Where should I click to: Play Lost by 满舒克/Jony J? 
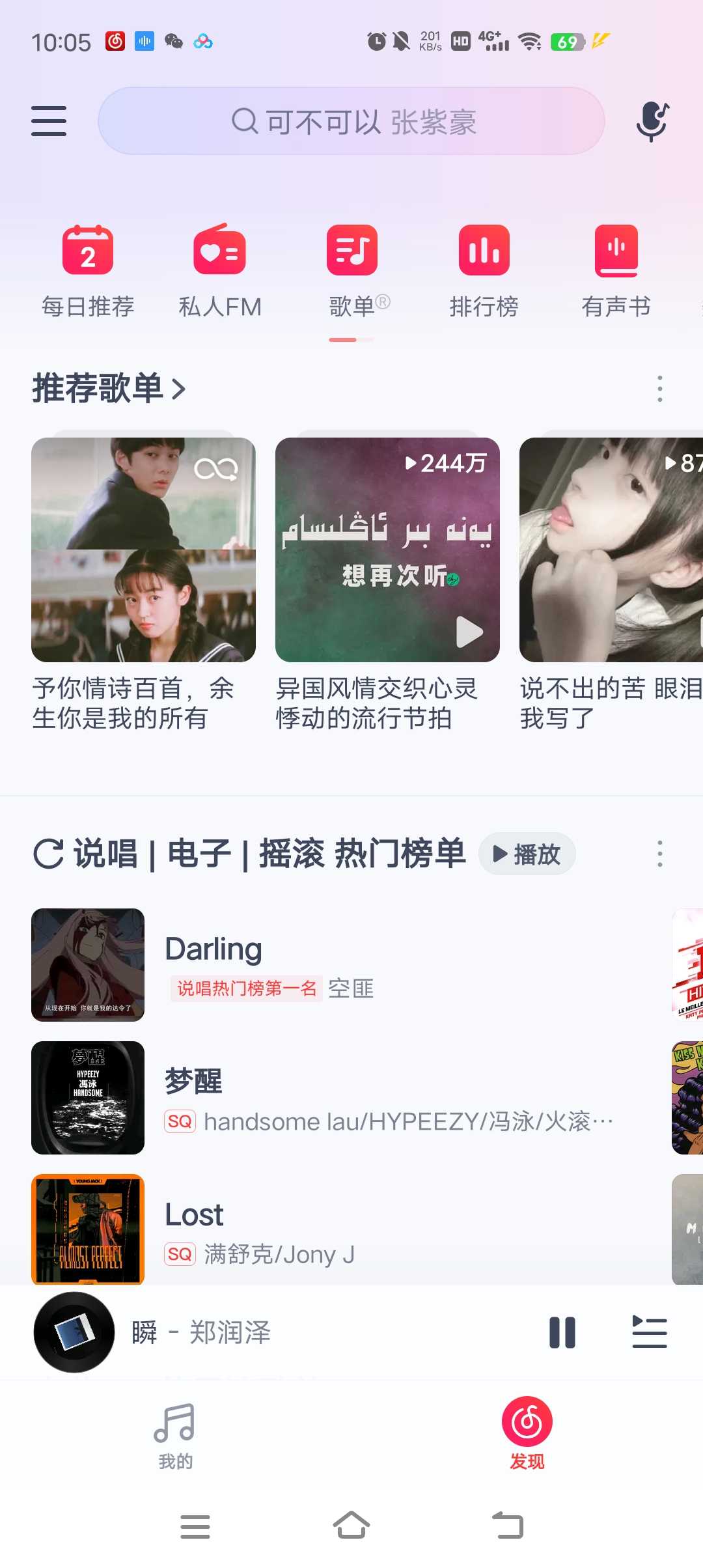tap(325, 1231)
